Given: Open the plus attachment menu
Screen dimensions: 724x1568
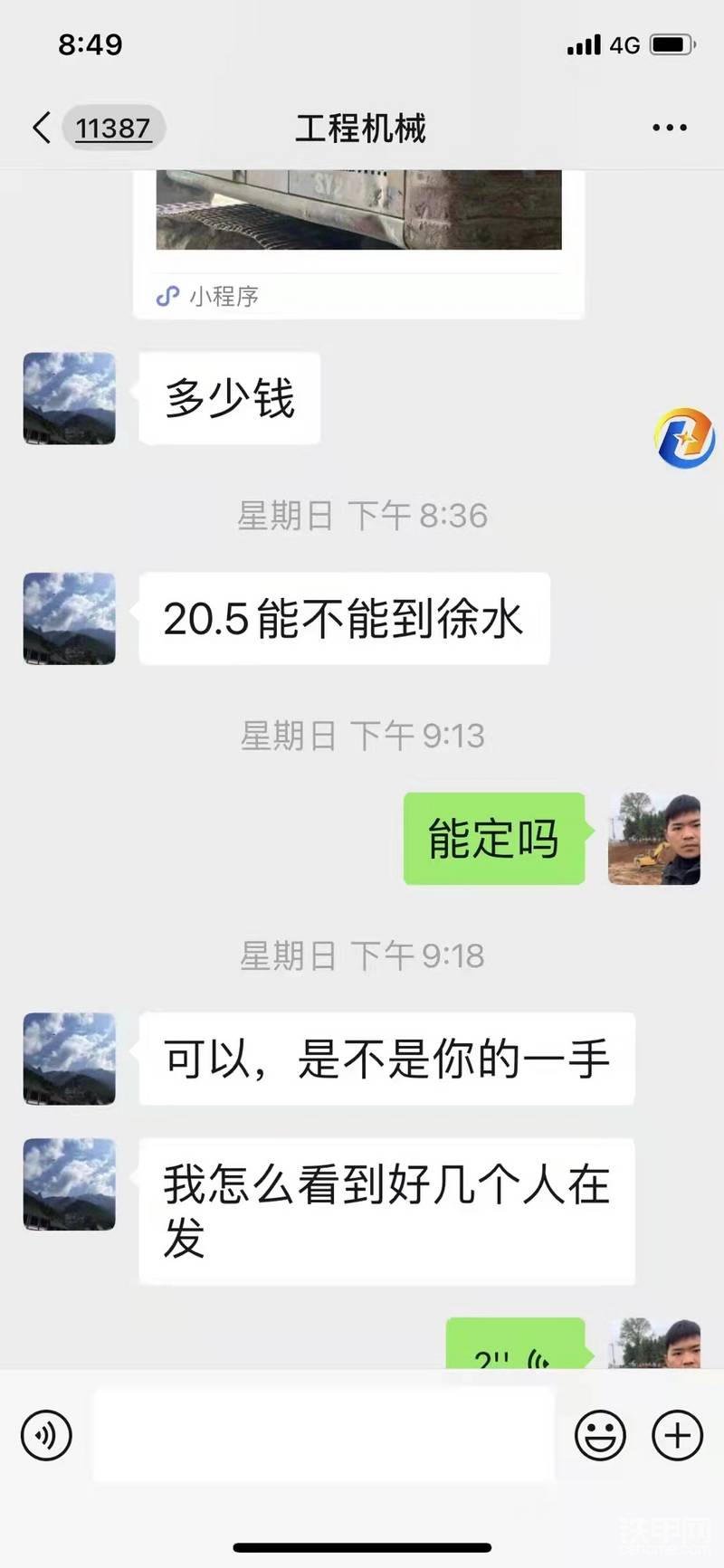Looking at the screenshot, I should click(677, 1435).
